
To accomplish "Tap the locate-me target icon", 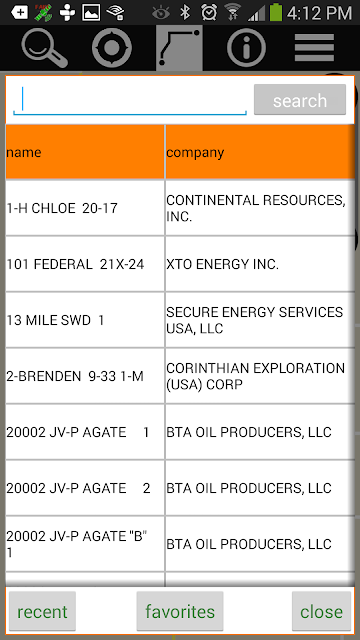I will click(112, 48).
